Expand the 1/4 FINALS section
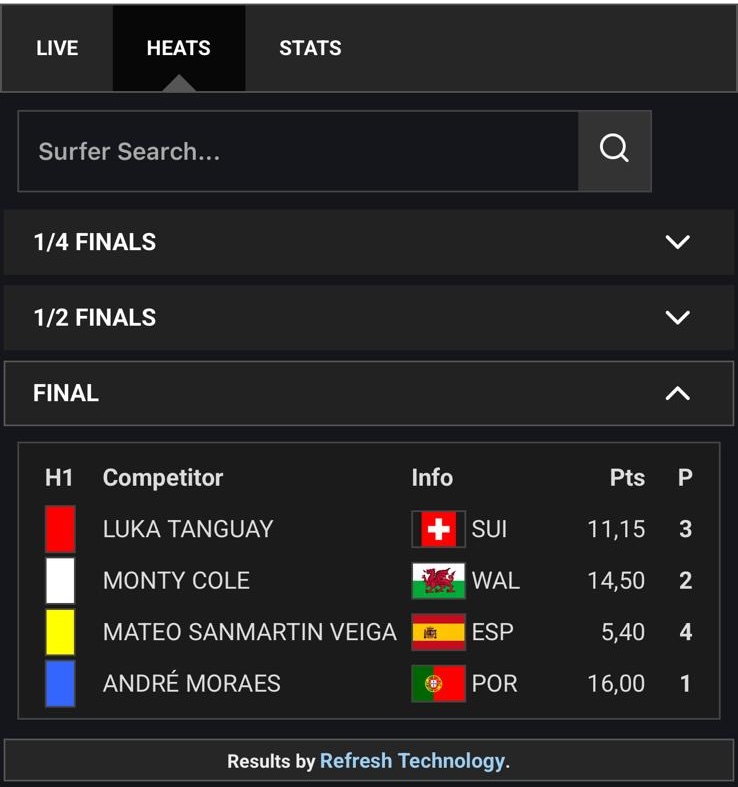Image resolution: width=738 pixels, height=787 pixels. click(x=368, y=242)
